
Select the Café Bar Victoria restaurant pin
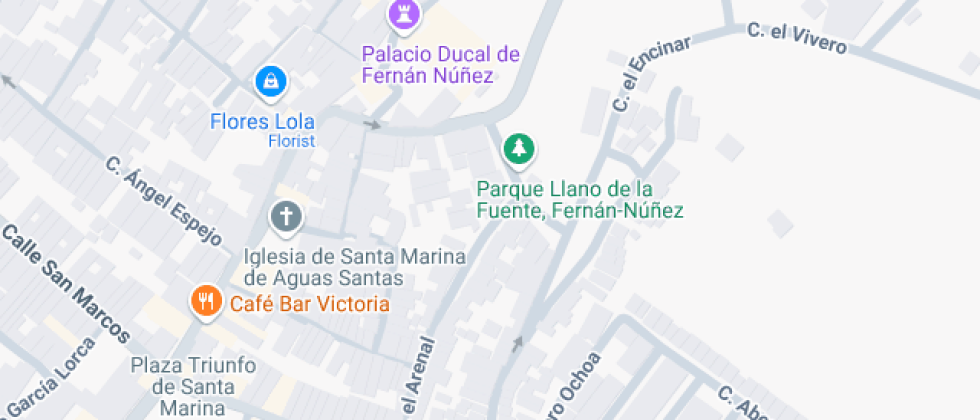coord(206,300)
